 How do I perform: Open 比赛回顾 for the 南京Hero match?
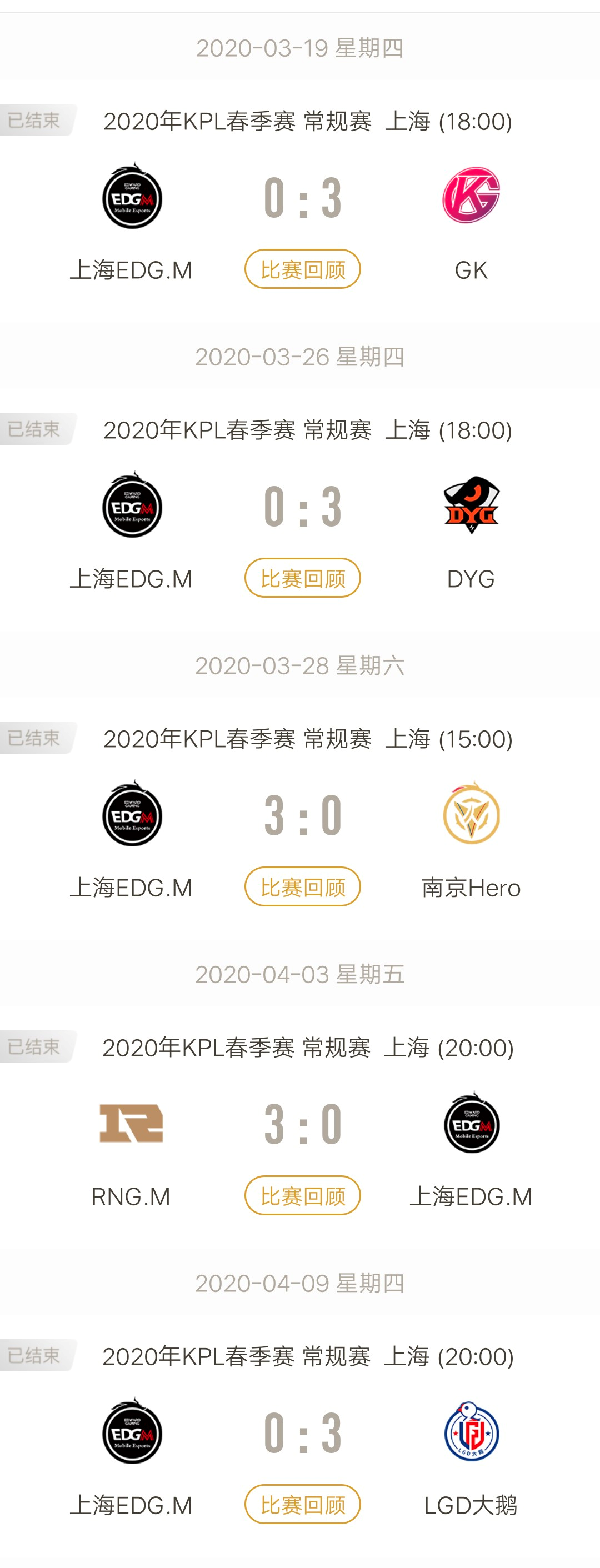302,888
